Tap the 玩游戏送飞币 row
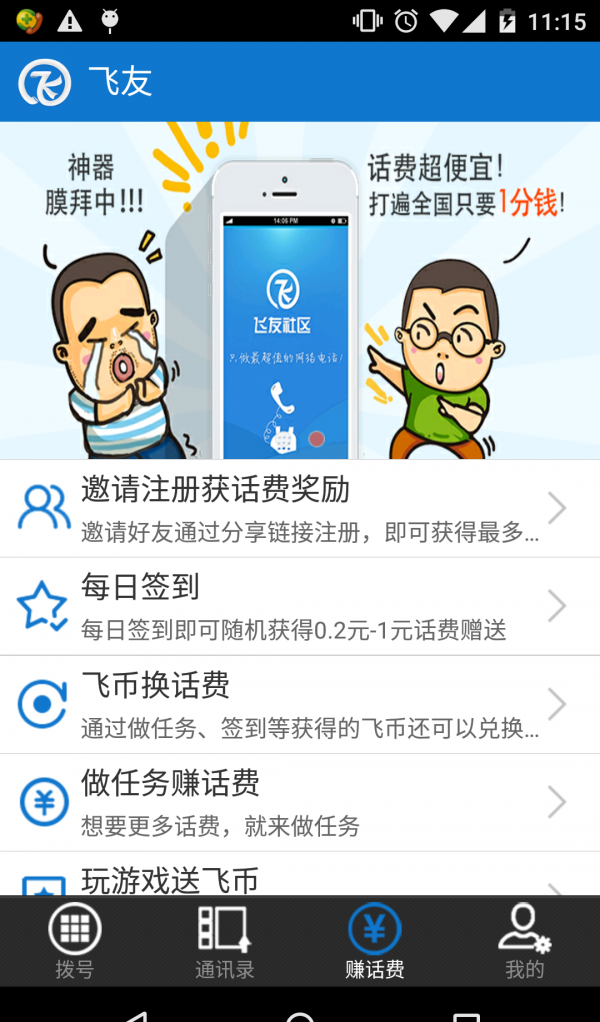Viewport: 600px width, 1022px height. coord(300,876)
